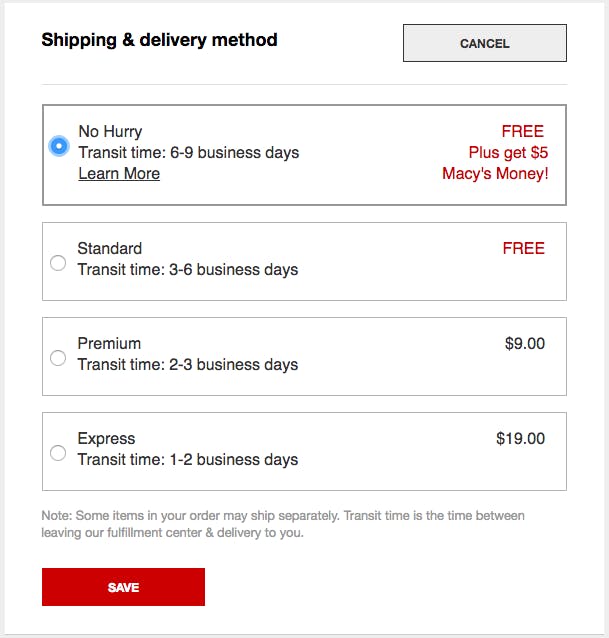Open the Learn More link

tap(119, 174)
